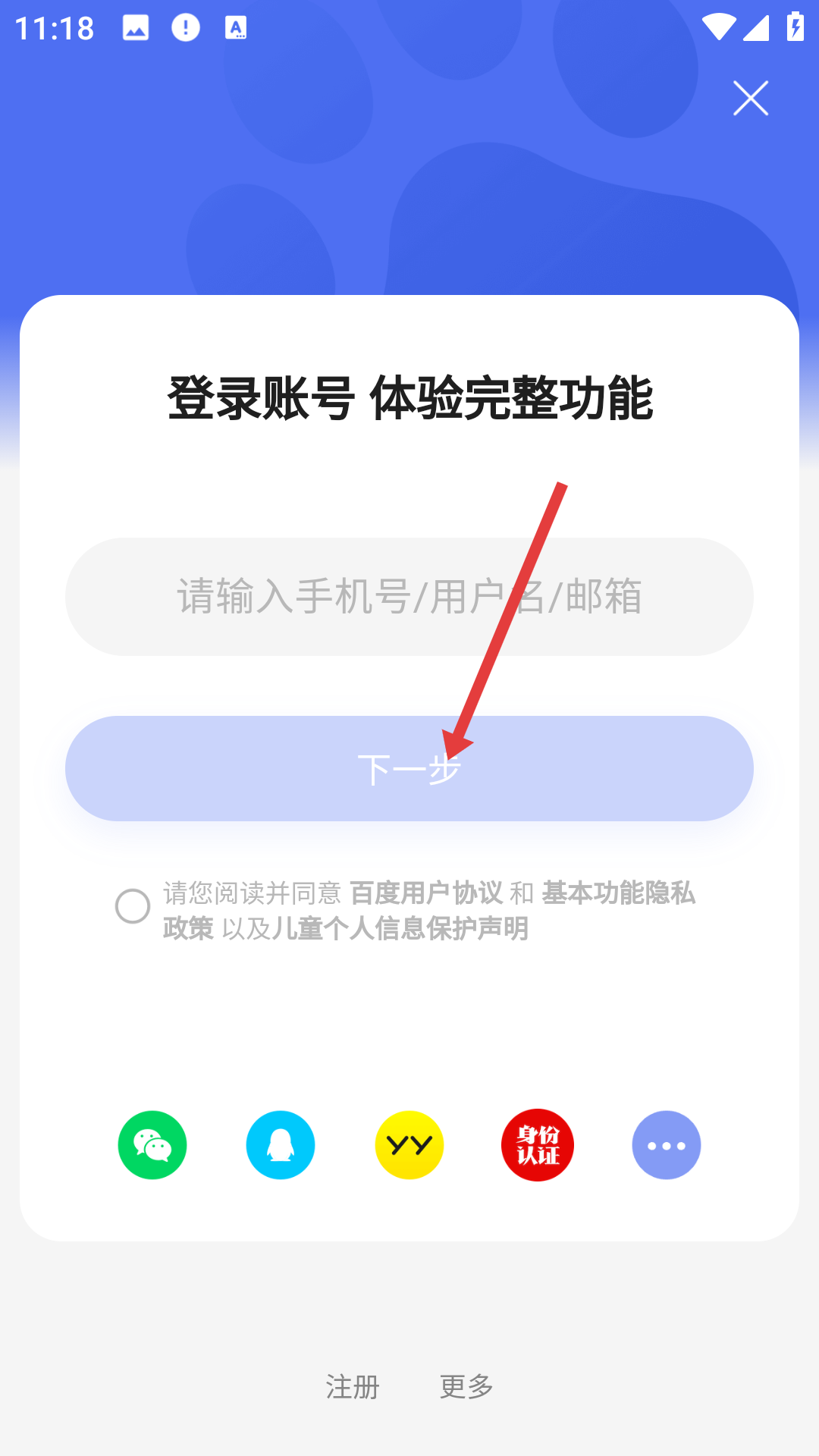
Task: Close the login screen
Action: pyautogui.click(x=751, y=99)
